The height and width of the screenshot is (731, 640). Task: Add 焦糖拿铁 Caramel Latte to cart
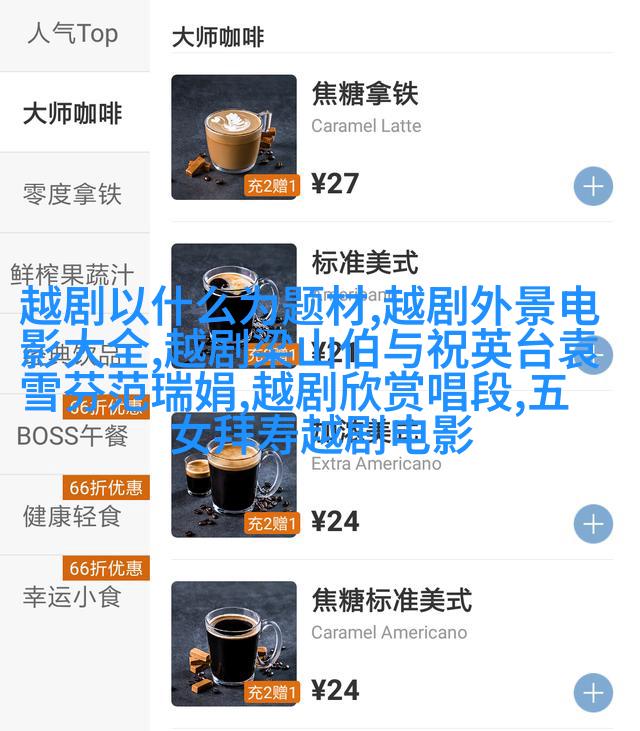point(593,187)
